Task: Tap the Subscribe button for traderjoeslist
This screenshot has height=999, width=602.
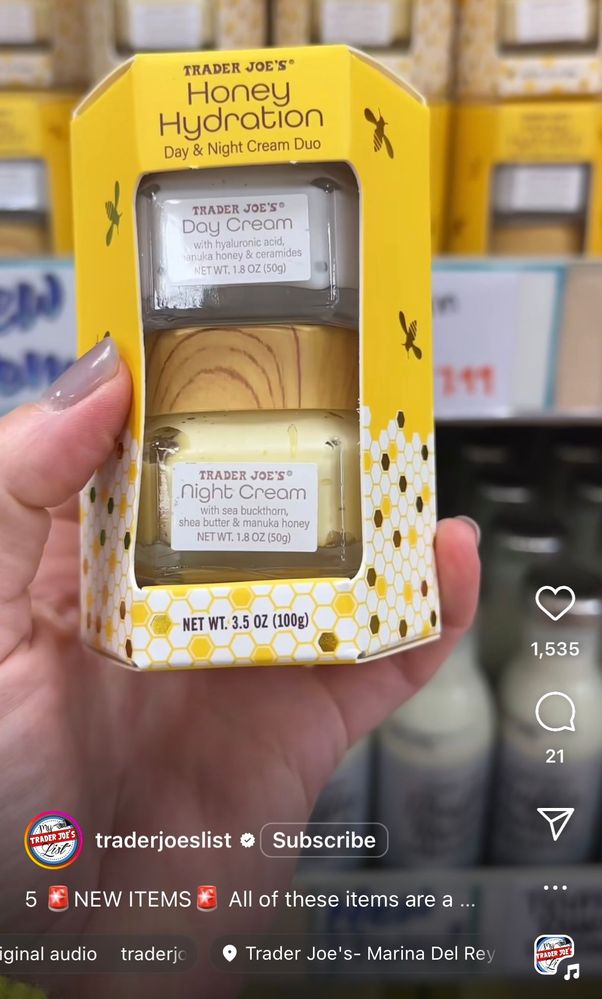Action: tap(324, 840)
